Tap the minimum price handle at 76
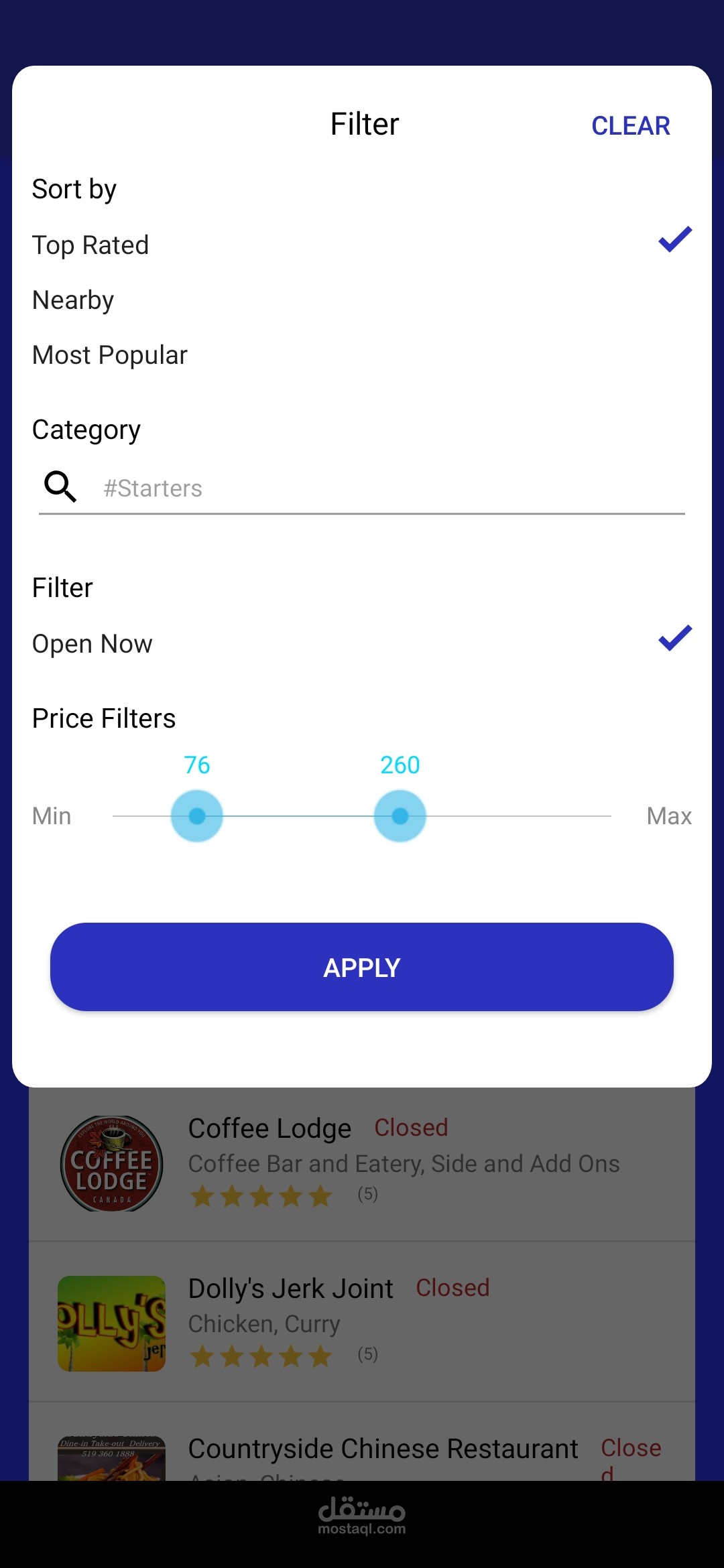Screen dimensions: 724x1568 pos(197,816)
